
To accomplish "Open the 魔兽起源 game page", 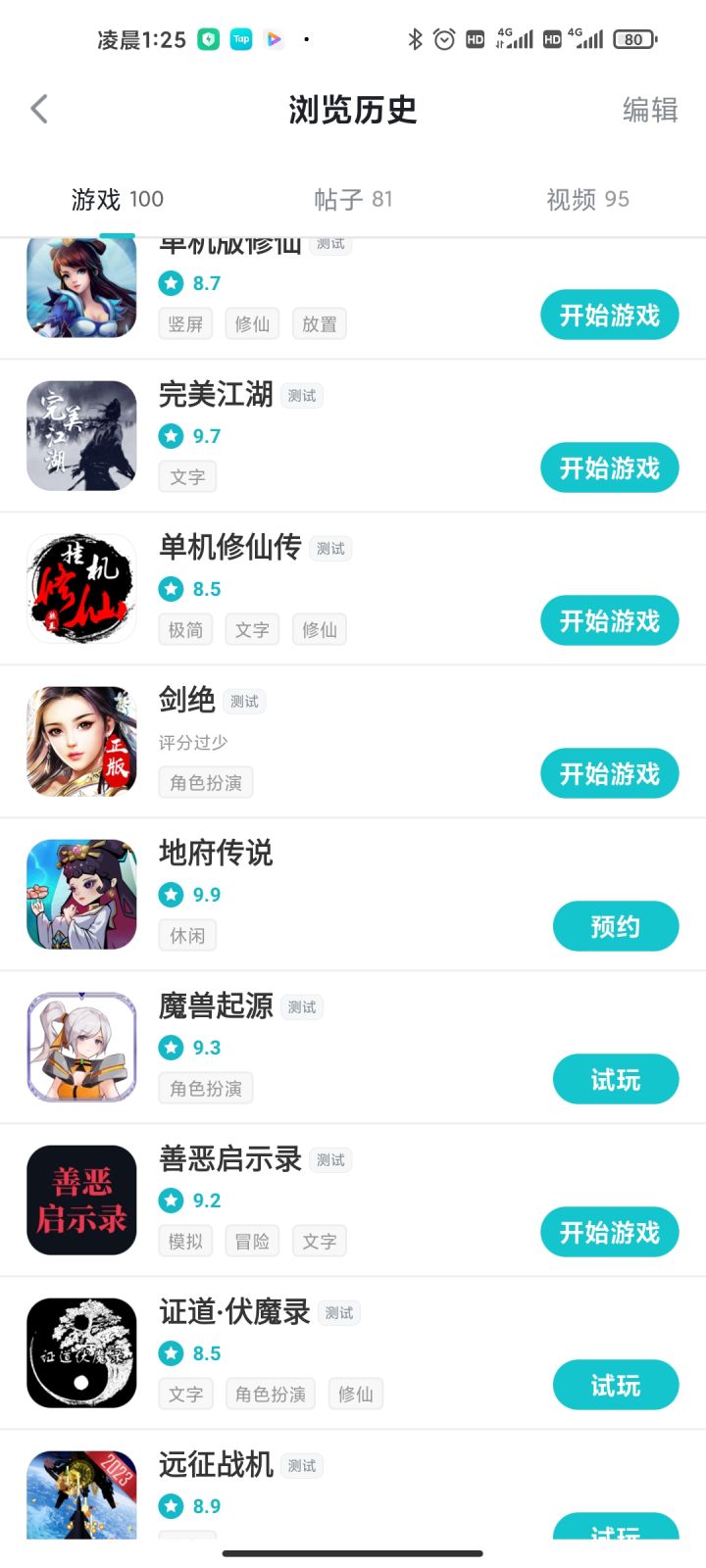I will (216, 1006).
